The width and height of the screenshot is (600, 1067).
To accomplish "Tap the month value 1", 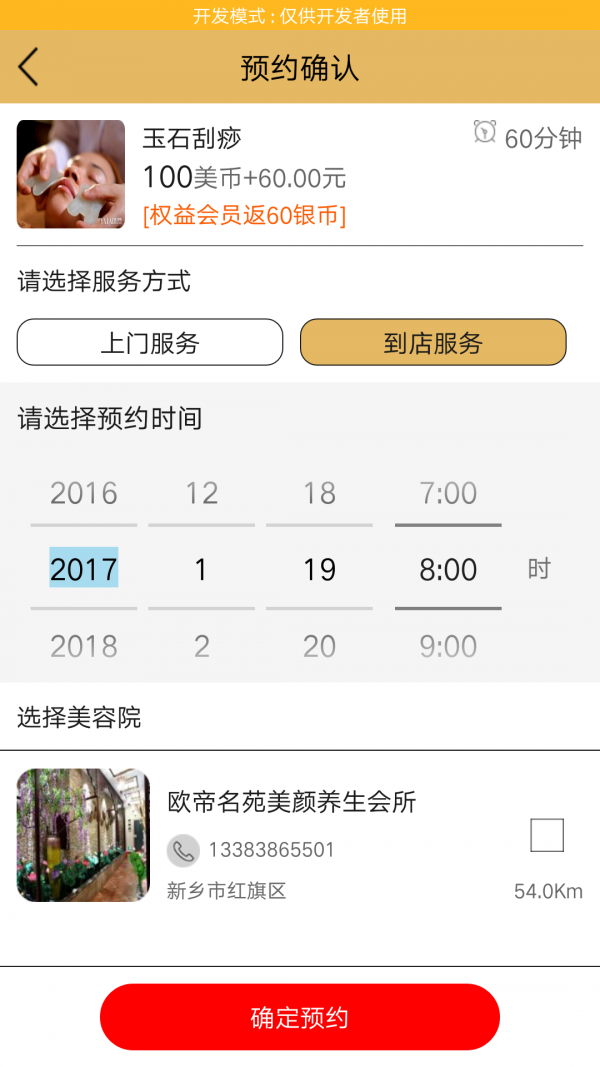I will 201,568.
